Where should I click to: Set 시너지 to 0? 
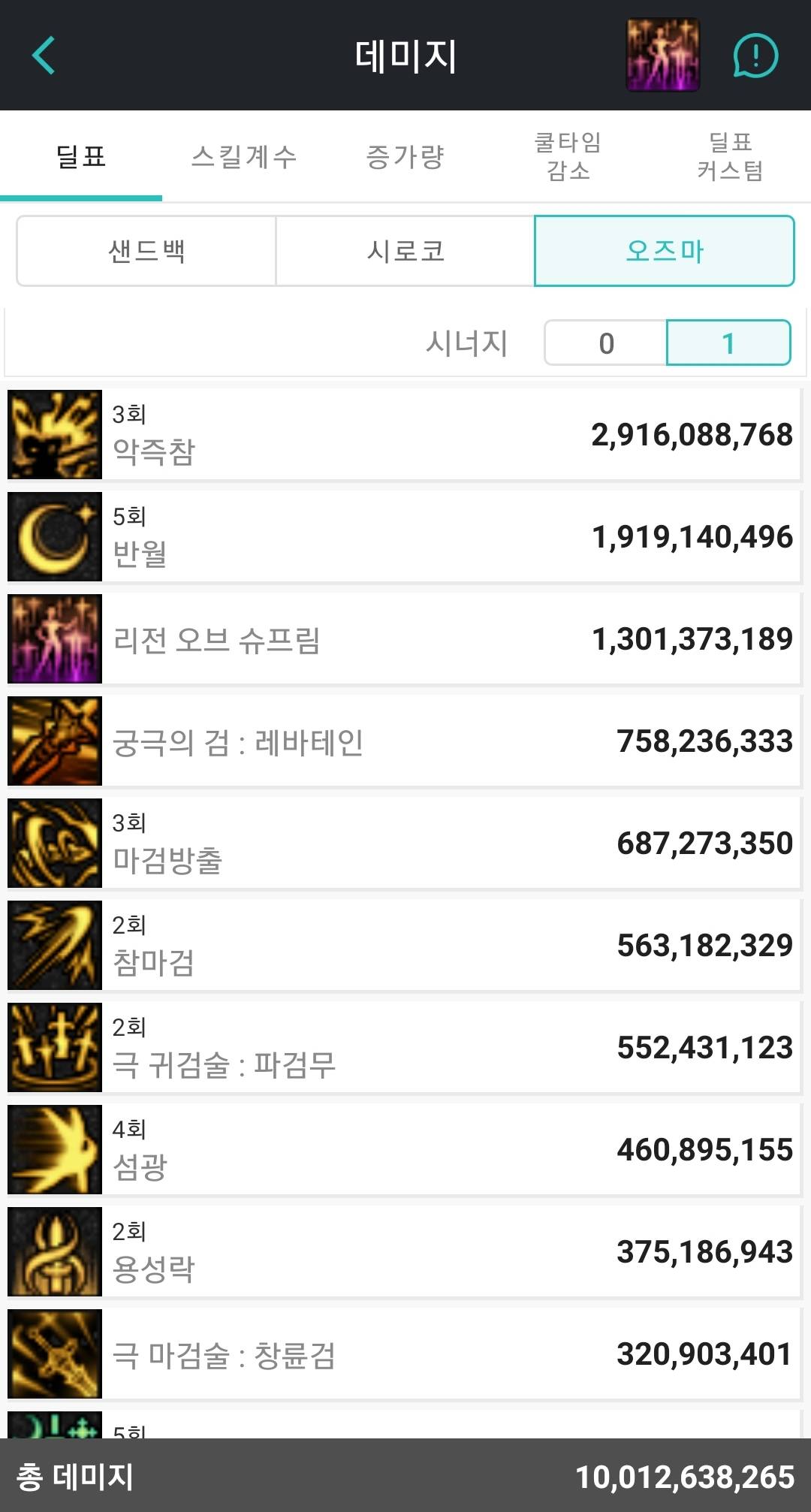[606, 343]
